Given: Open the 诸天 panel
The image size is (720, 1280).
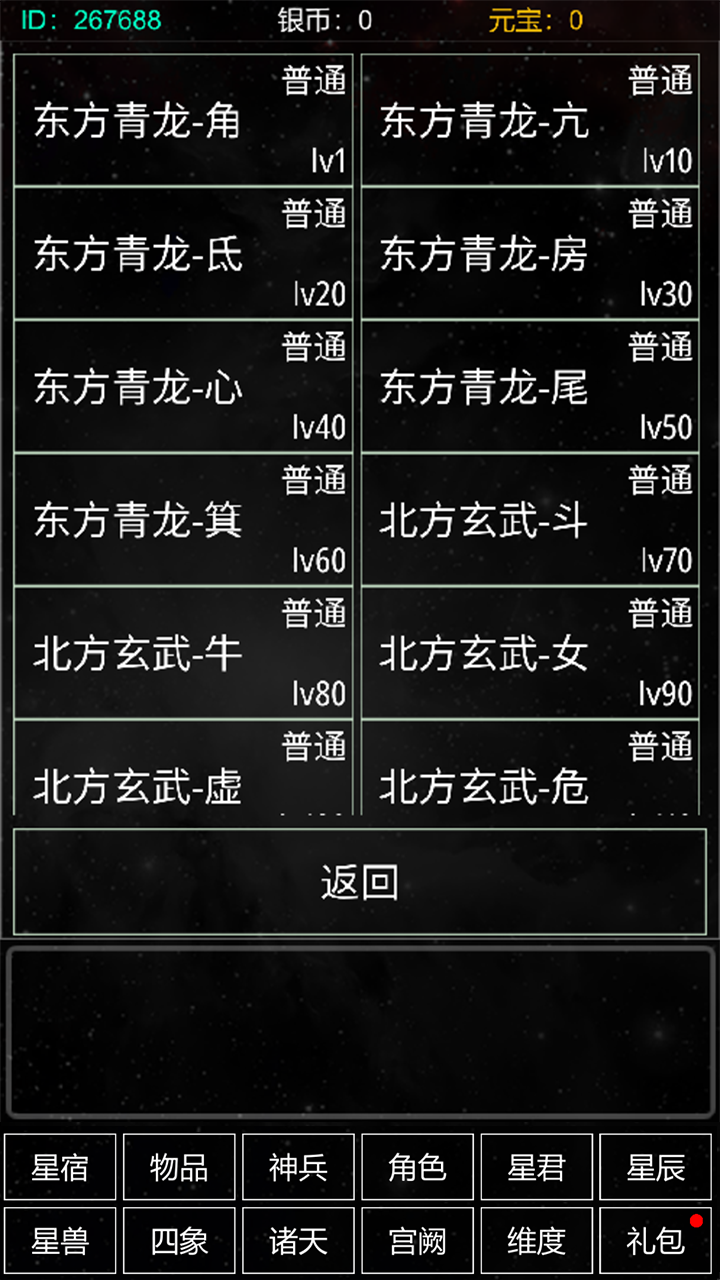Looking at the screenshot, I should tap(299, 1240).
